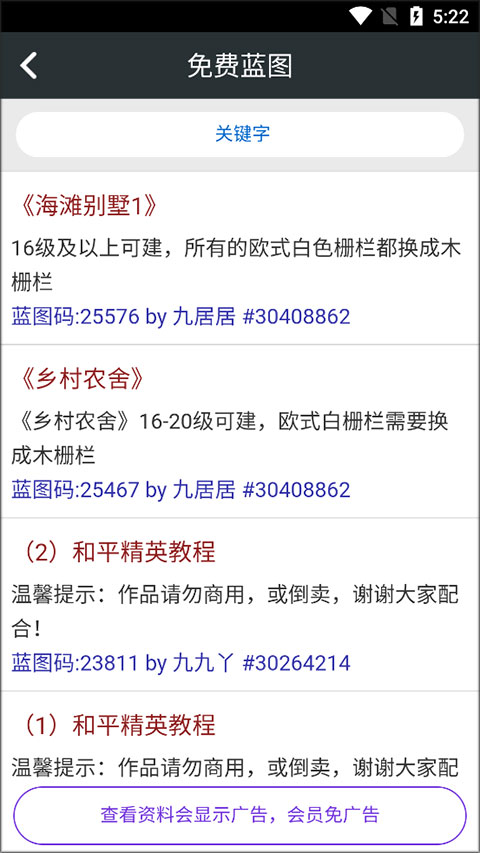Tap the 关键字 keyword search field
The image size is (480, 853).
click(240, 134)
